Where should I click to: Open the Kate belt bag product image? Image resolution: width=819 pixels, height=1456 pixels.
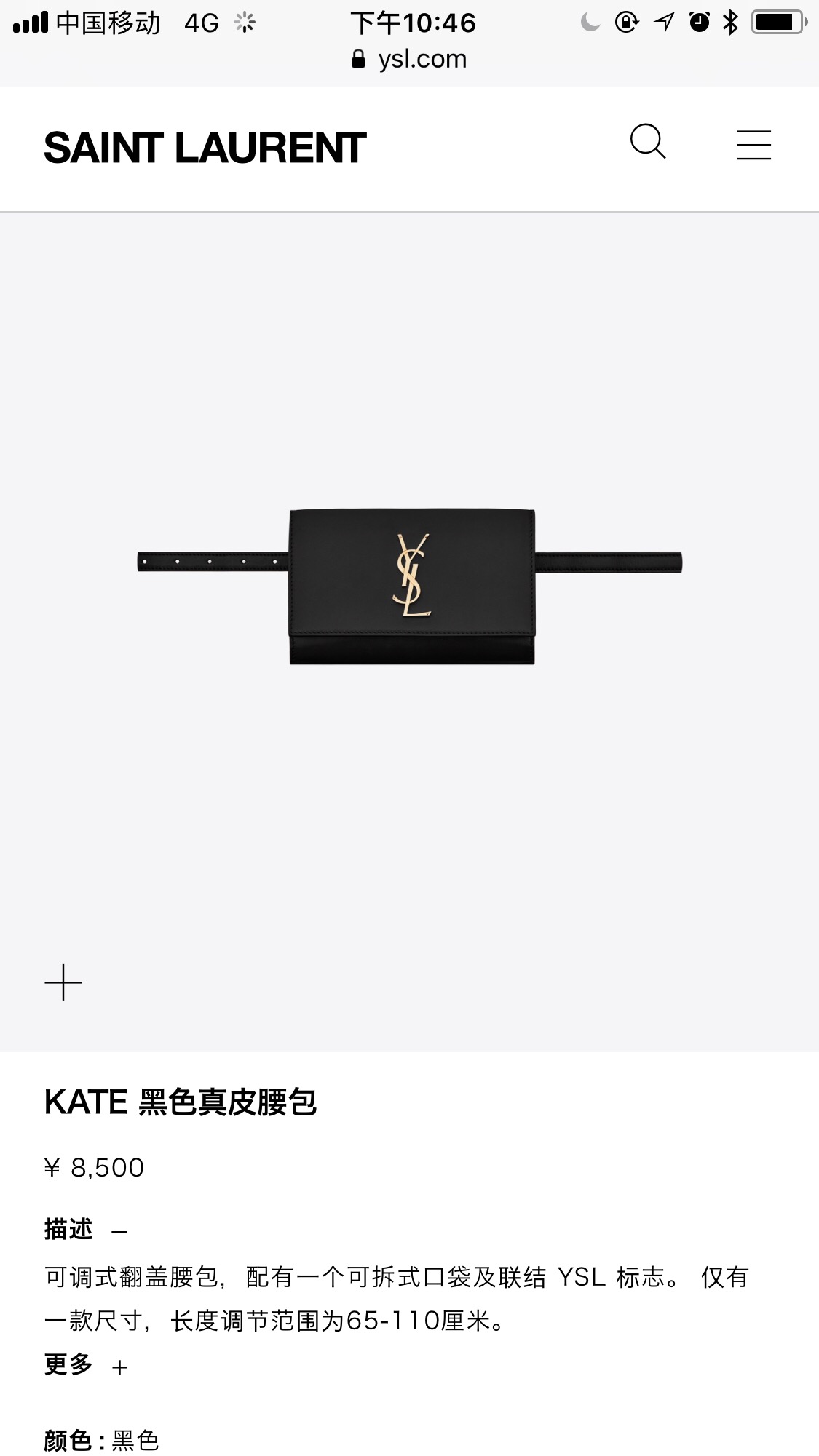411,586
